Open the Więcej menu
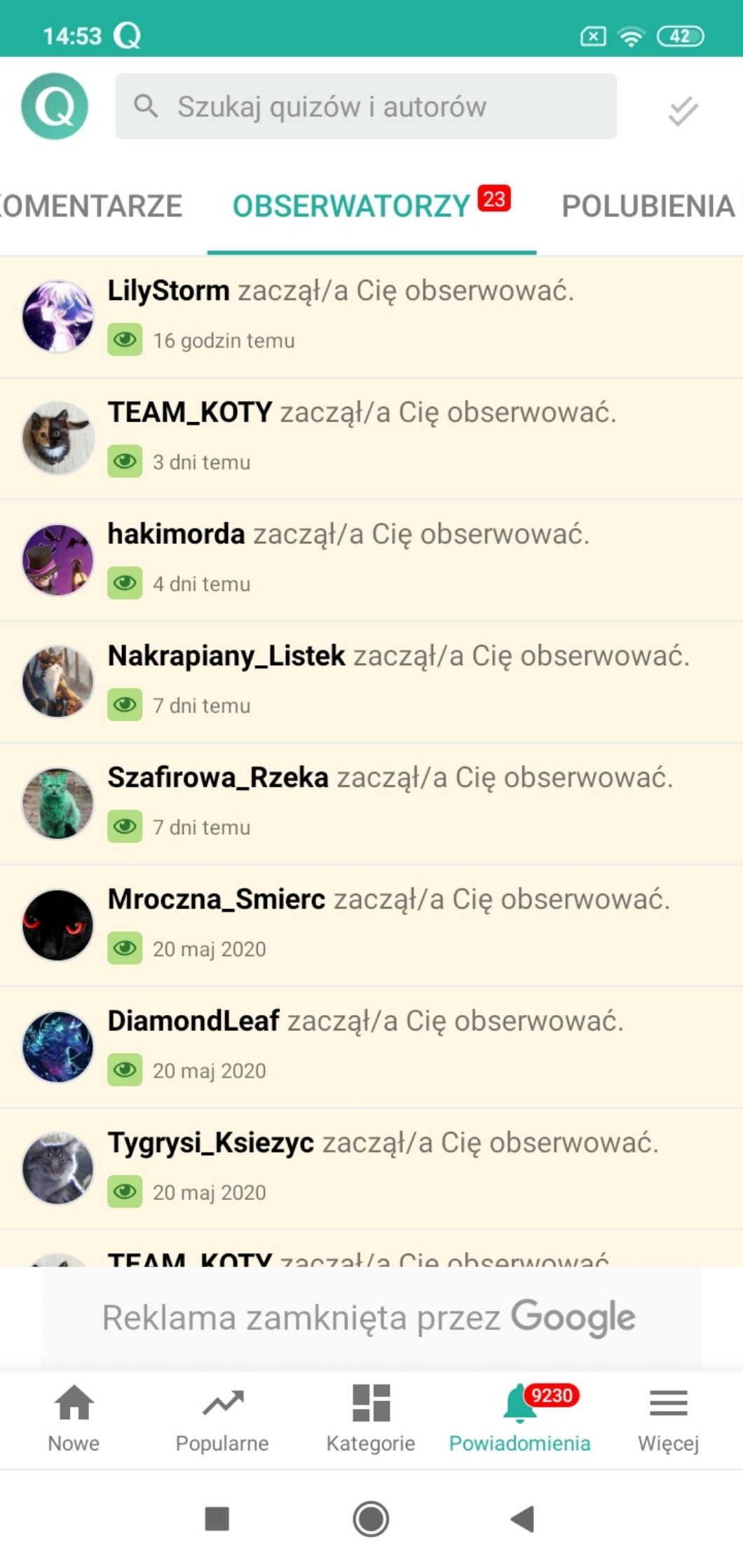The width and height of the screenshot is (743, 1568). click(668, 1419)
